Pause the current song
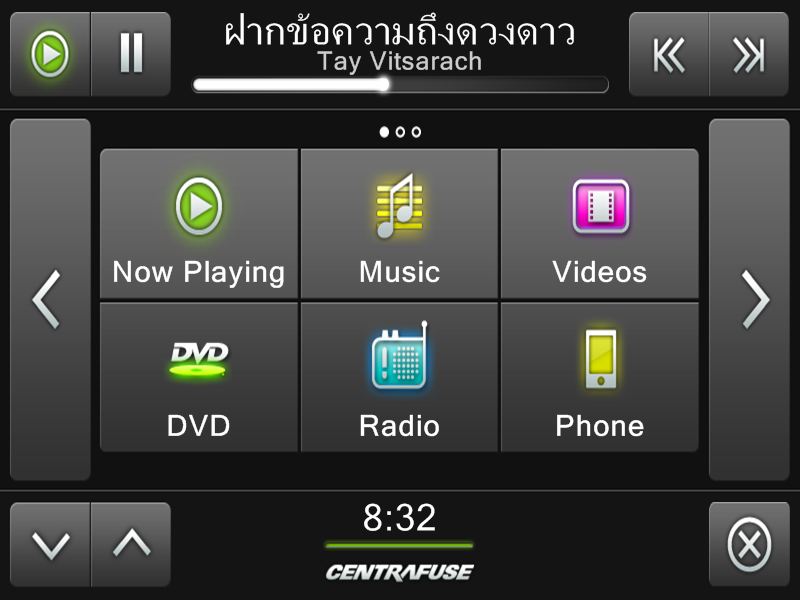800x600 pixels. click(x=131, y=54)
